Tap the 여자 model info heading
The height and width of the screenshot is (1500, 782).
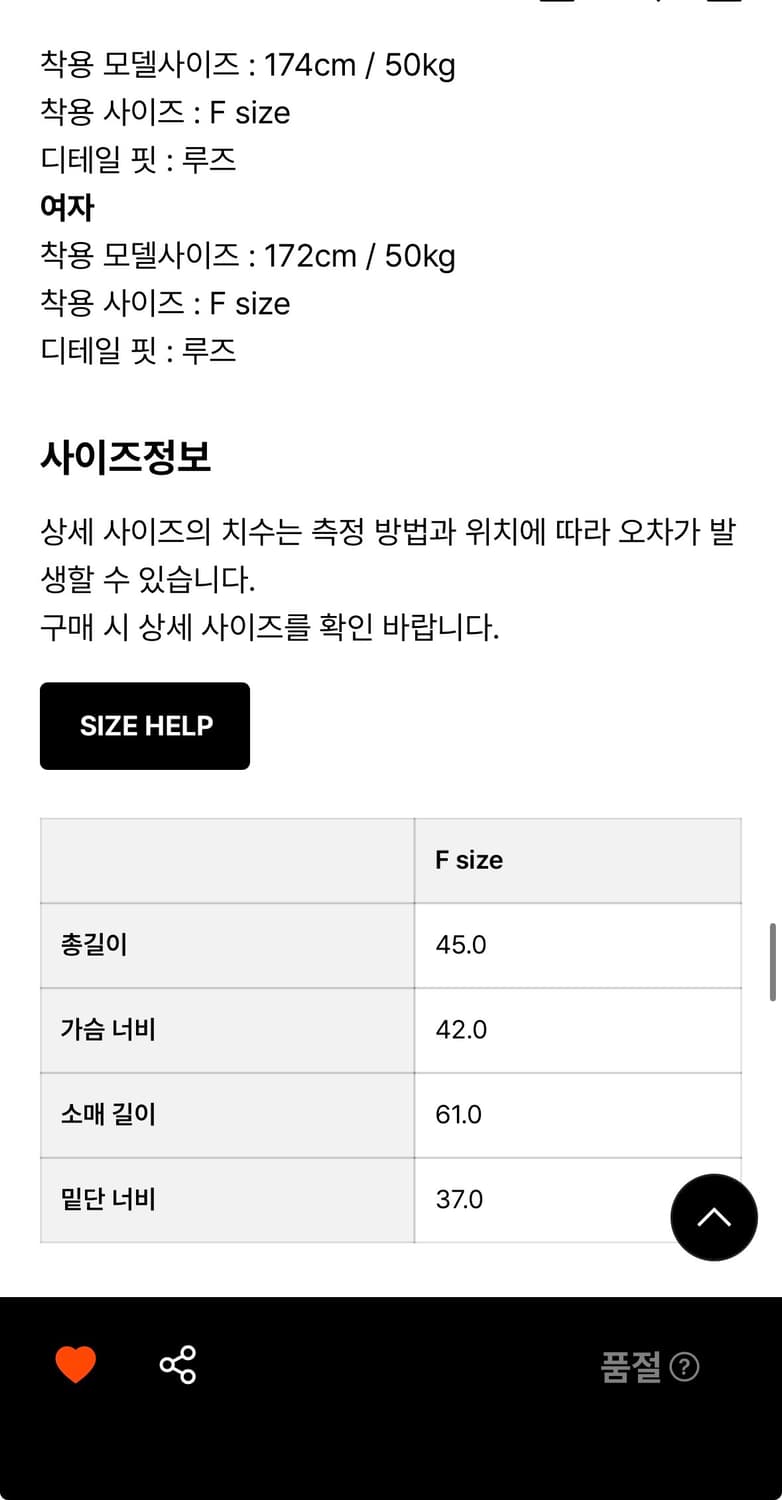pyautogui.click(x=66, y=208)
